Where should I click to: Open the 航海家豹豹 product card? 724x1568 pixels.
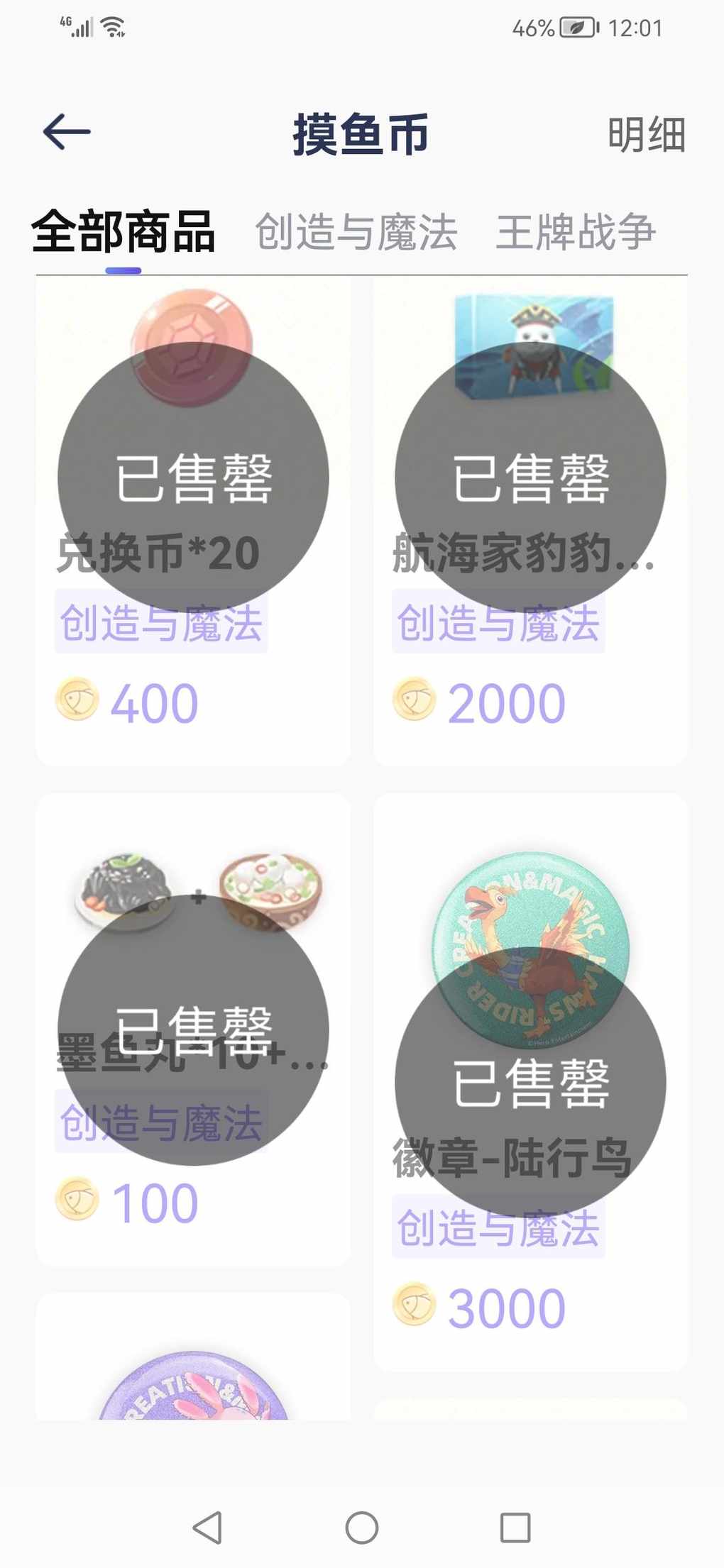click(x=530, y=521)
